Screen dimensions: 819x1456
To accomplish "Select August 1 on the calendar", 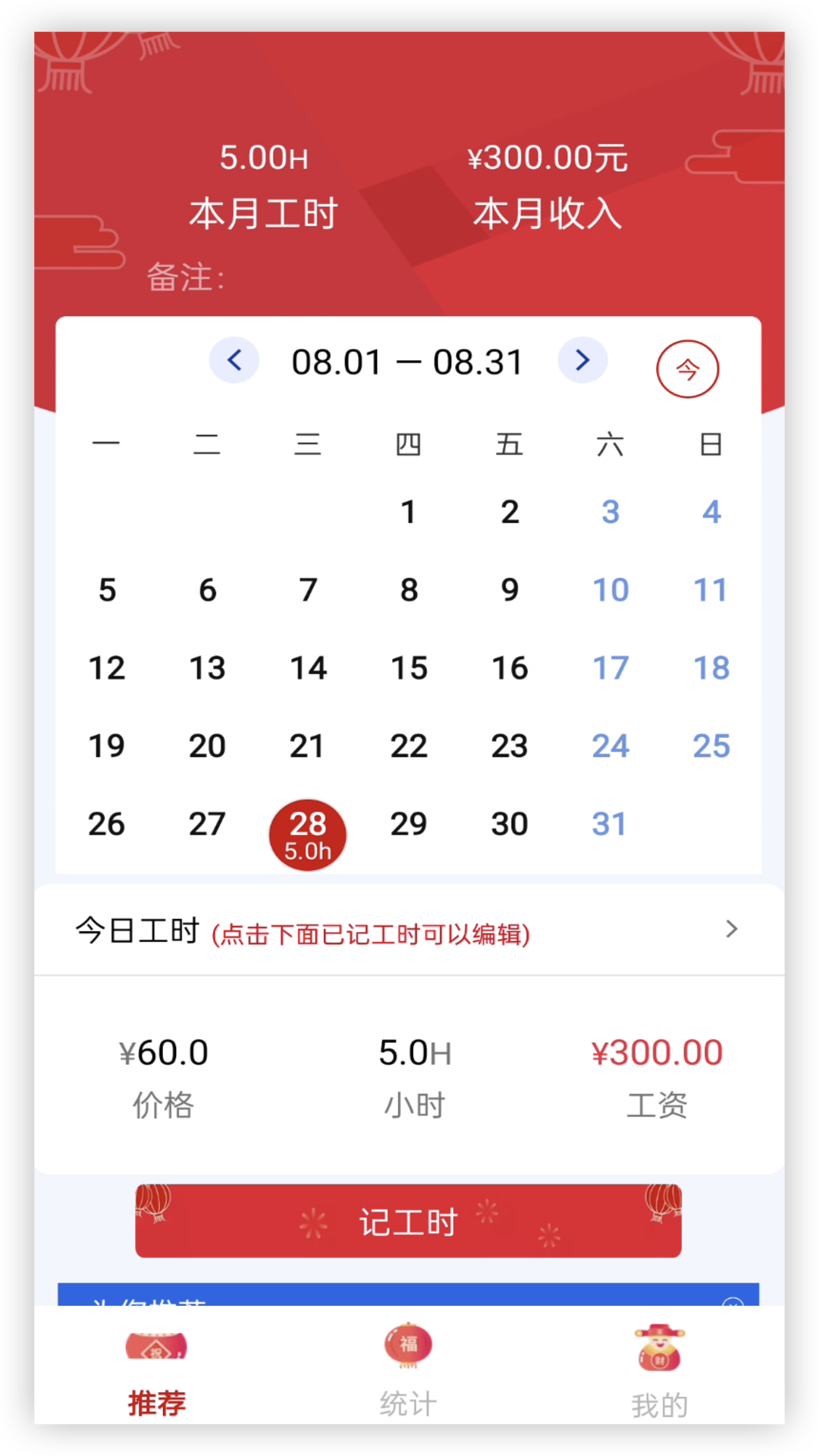I will pyautogui.click(x=409, y=511).
